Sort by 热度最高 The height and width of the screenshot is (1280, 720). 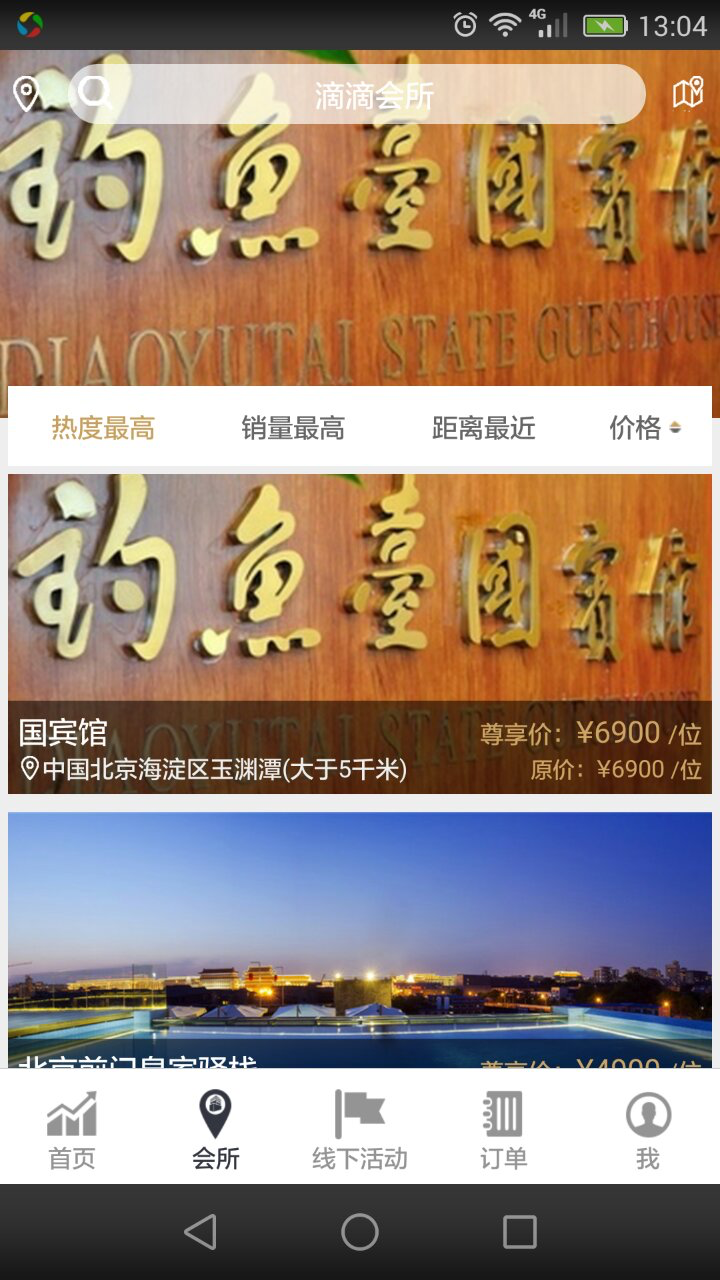103,429
